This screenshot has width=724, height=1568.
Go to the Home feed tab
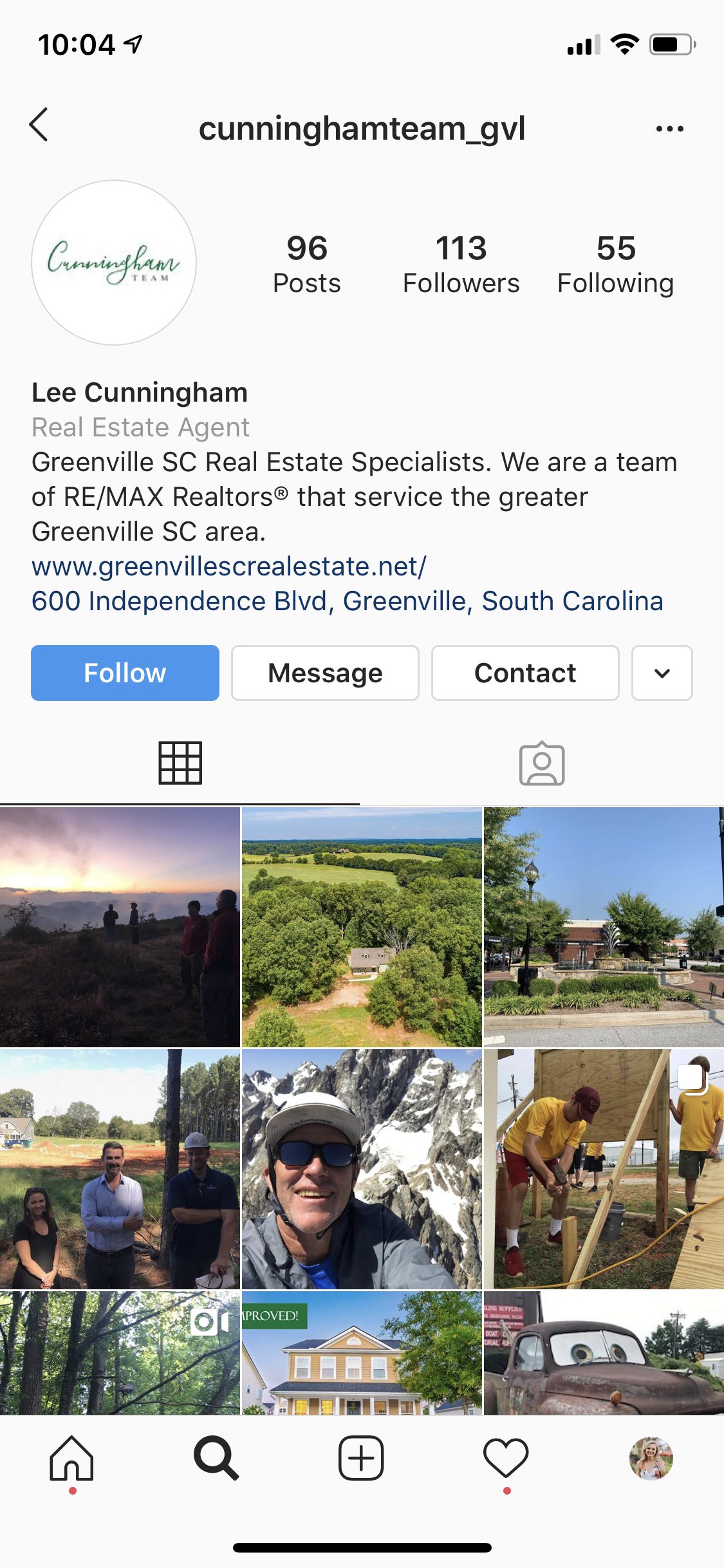[x=72, y=1459]
